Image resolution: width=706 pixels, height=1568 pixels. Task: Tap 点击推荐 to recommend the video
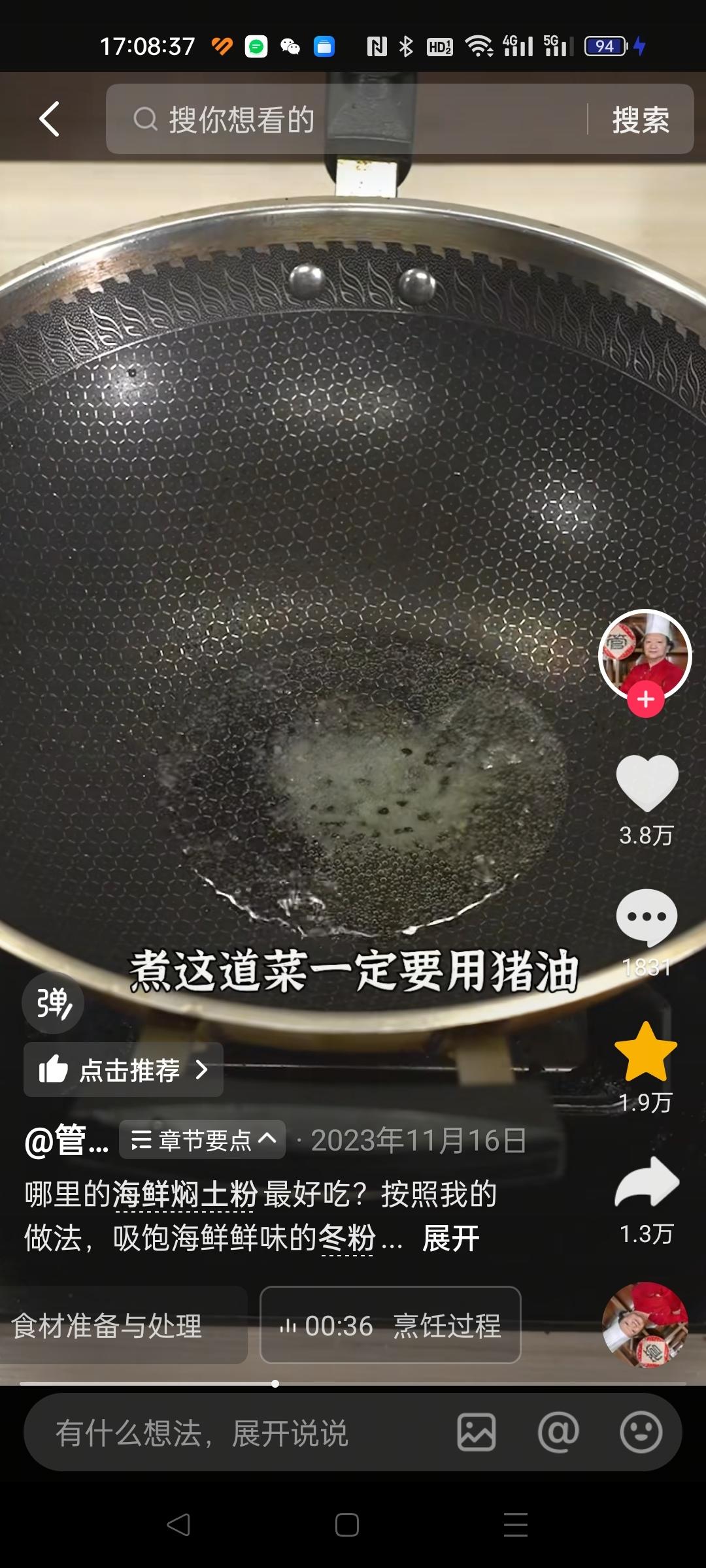point(124,1070)
